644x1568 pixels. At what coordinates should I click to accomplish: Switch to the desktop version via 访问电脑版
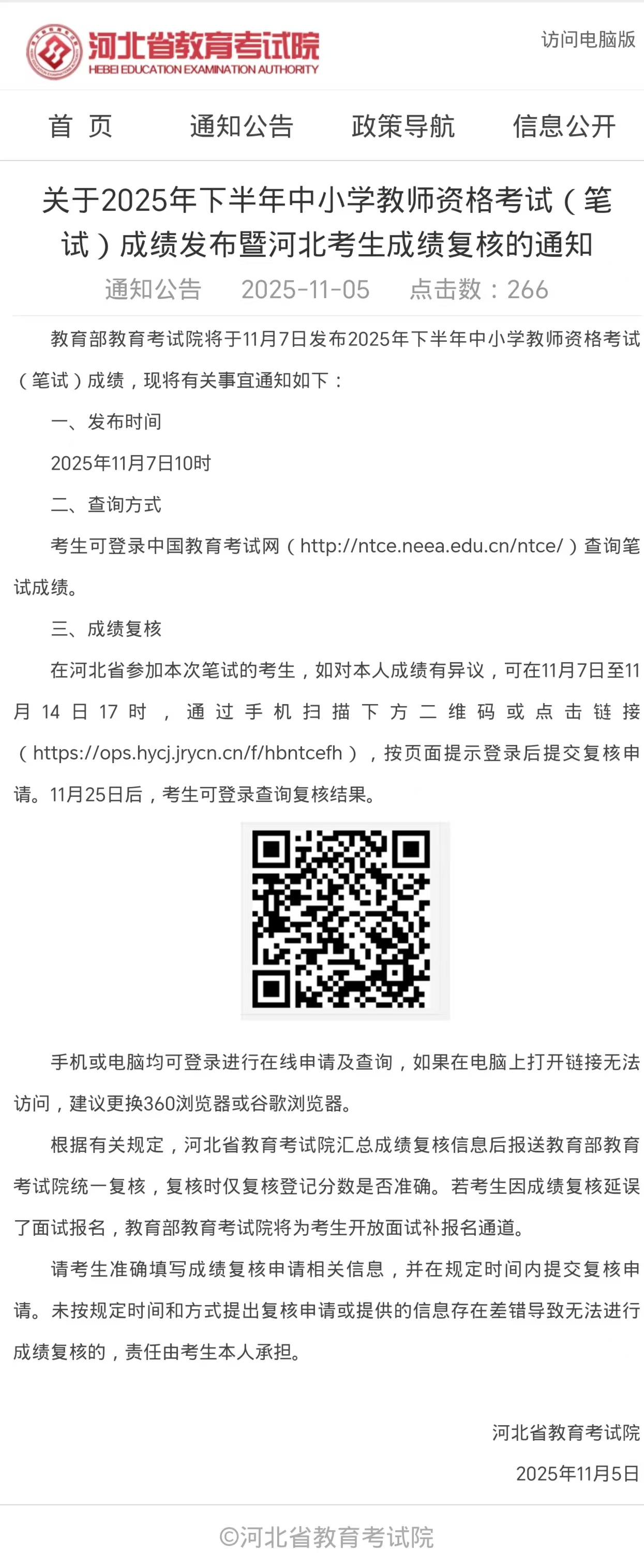pyautogui.click(x=588, y=39)
